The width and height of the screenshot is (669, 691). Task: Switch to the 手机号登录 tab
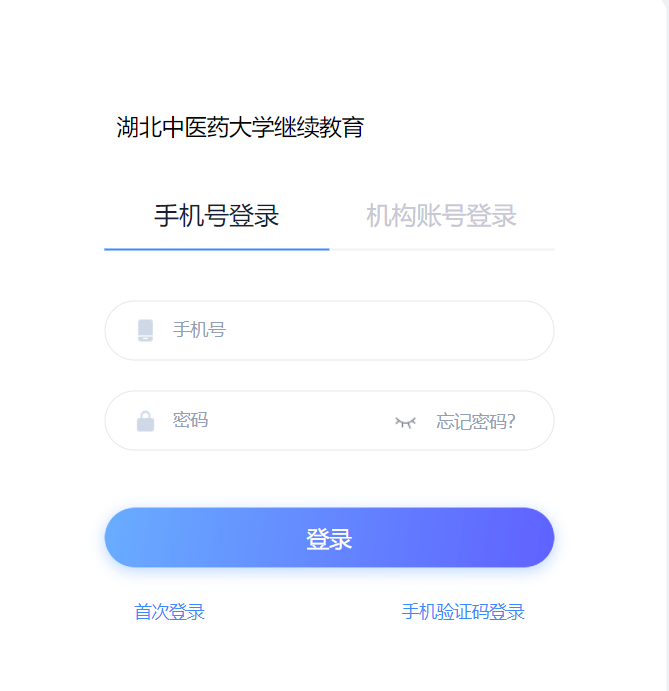216,215
